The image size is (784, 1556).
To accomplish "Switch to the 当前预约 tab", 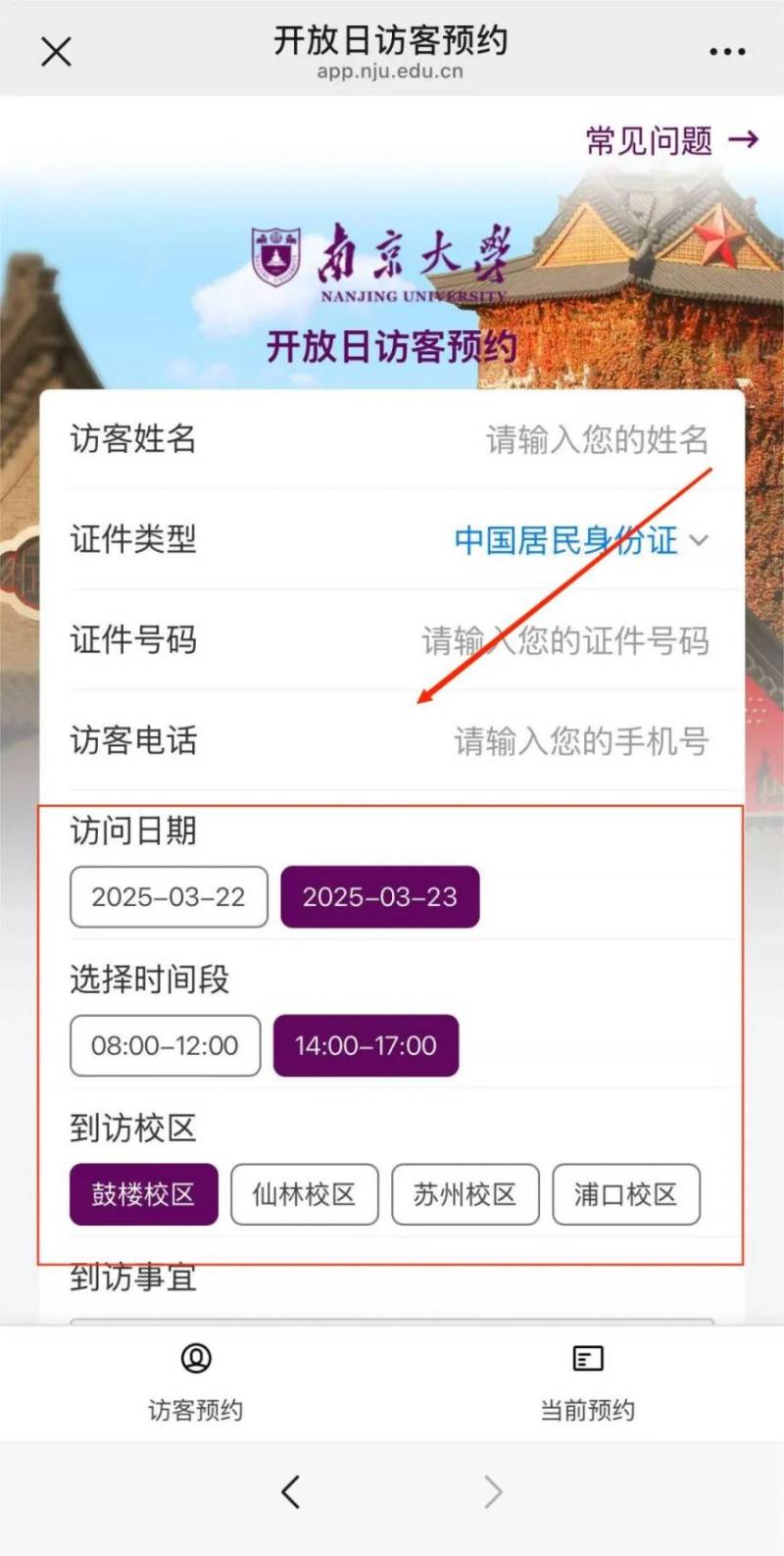I will [587, 1382].
